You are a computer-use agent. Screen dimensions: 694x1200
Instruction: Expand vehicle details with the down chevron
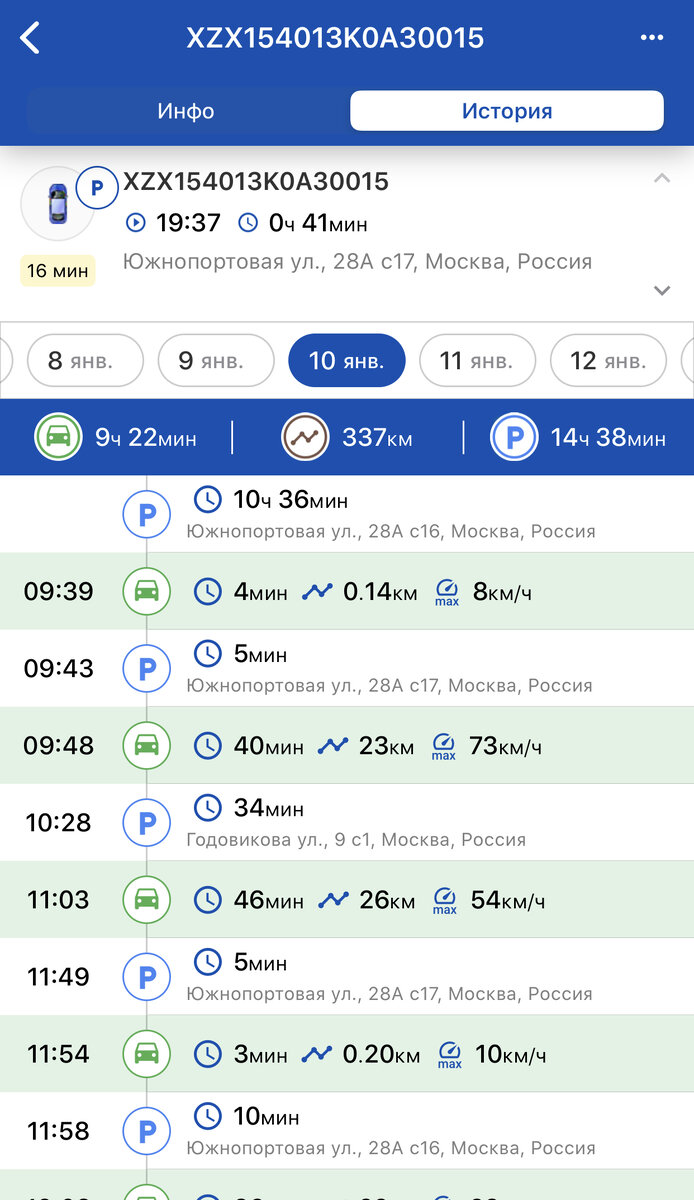pyautogui.click(x=661, y=291)
